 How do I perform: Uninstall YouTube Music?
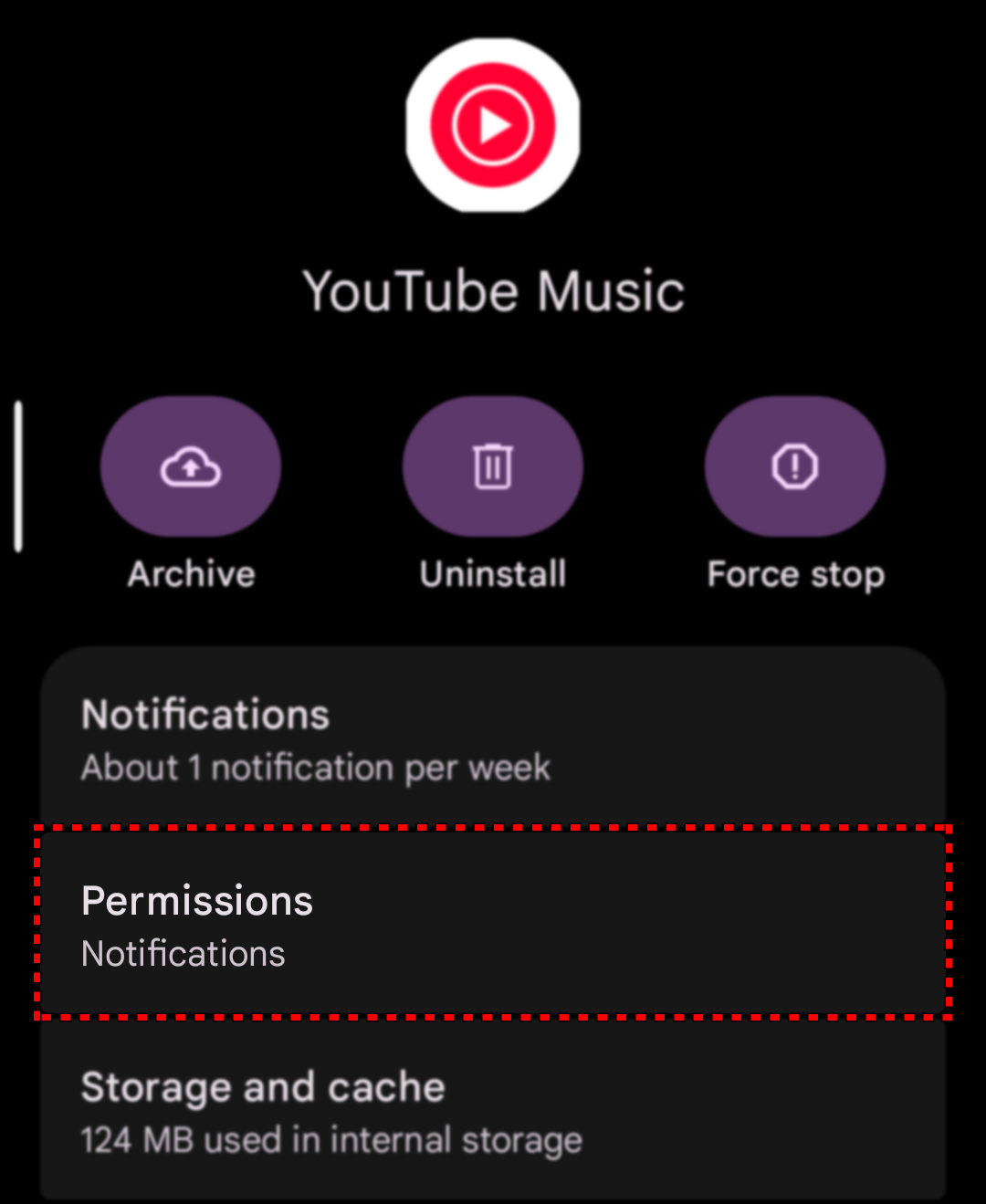click(x=493, y=466)
